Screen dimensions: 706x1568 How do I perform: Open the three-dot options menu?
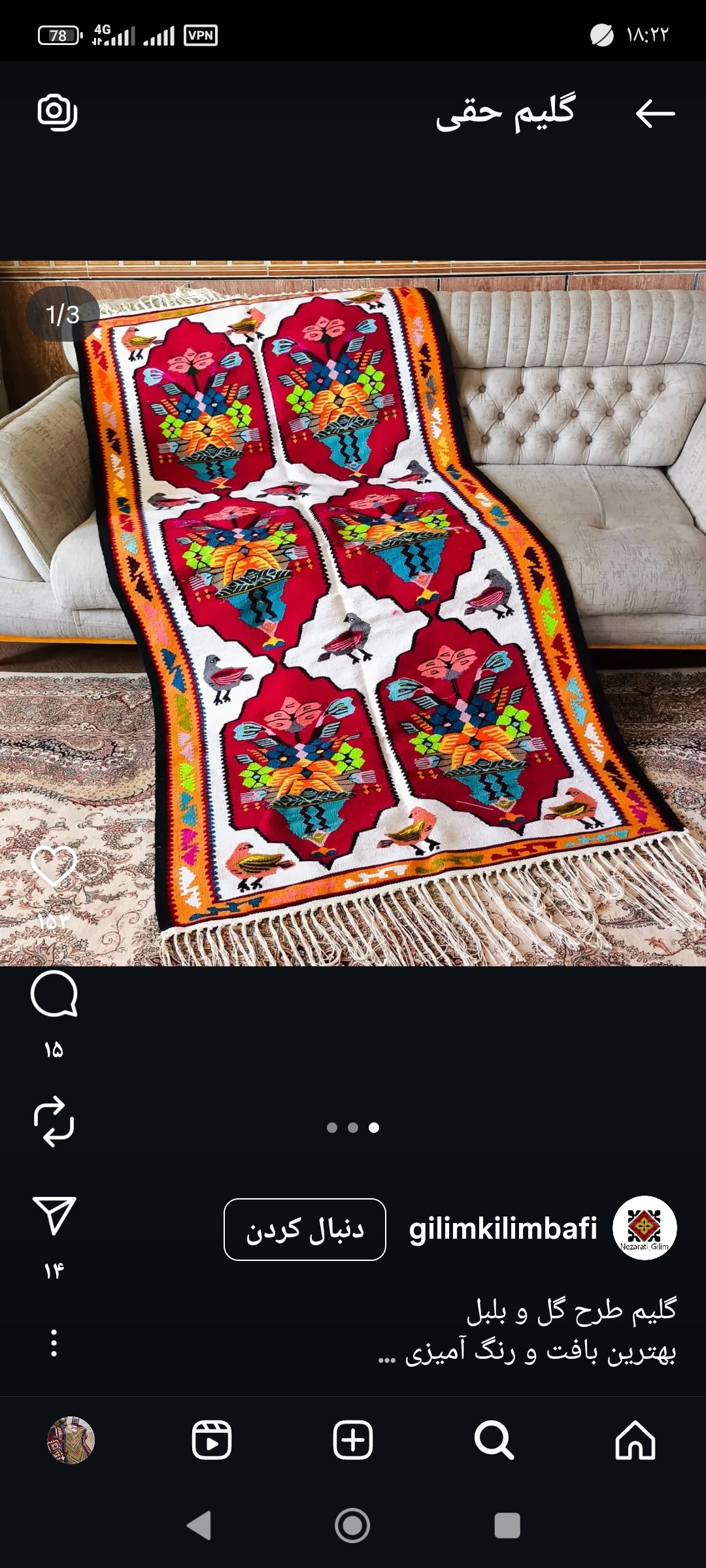click(x=54, y=1343)
